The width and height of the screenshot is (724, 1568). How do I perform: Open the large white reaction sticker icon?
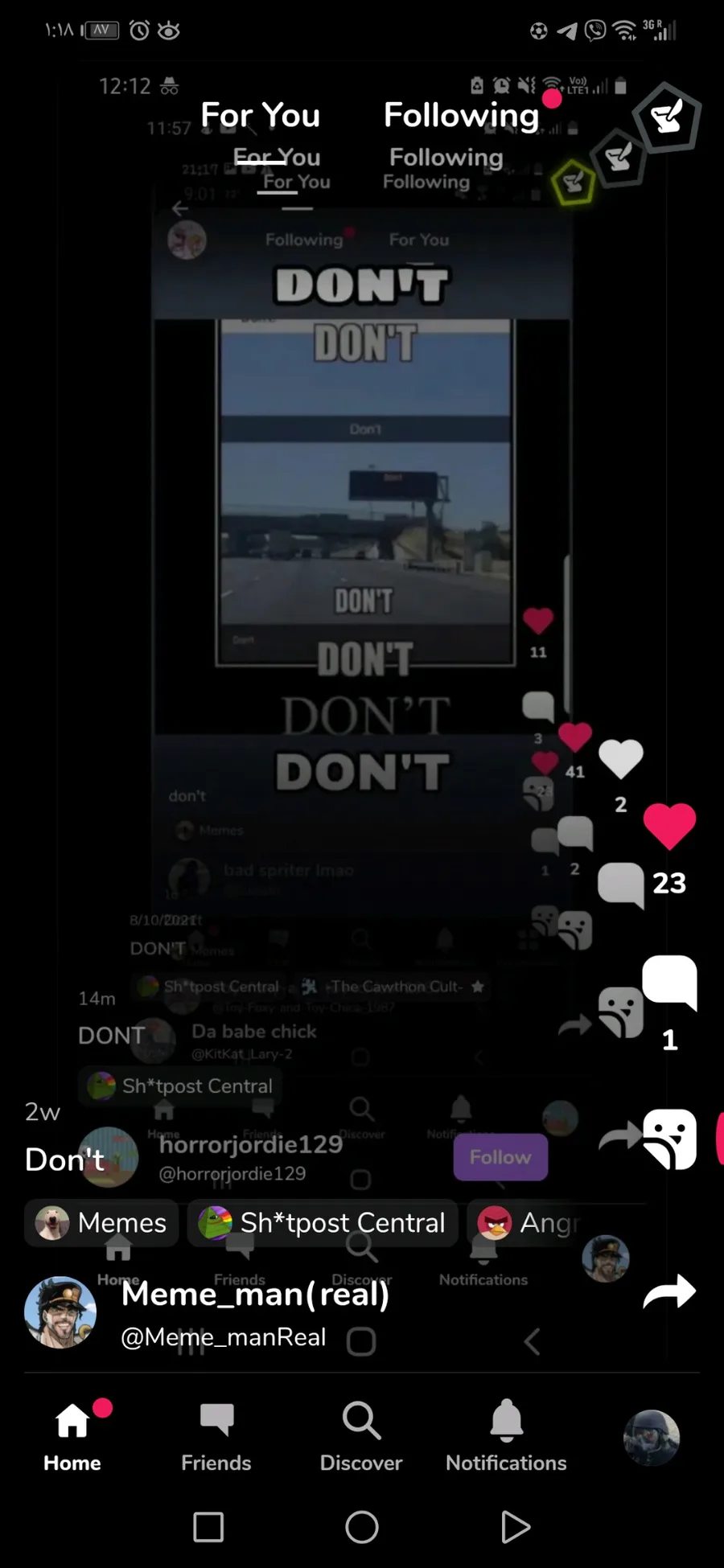669,1139
